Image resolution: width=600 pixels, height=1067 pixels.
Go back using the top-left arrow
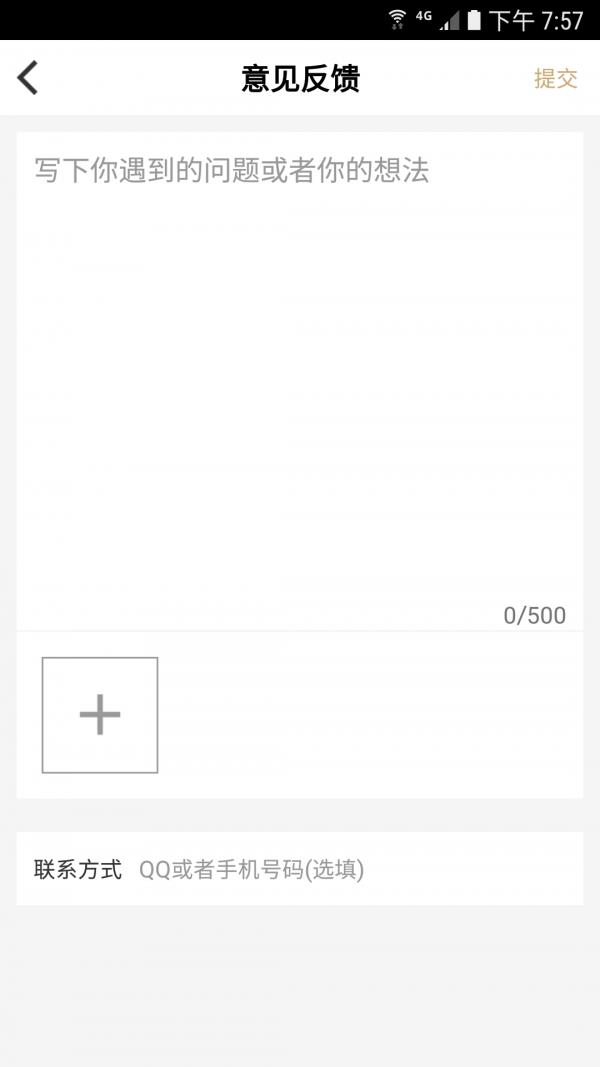point(28,78)
